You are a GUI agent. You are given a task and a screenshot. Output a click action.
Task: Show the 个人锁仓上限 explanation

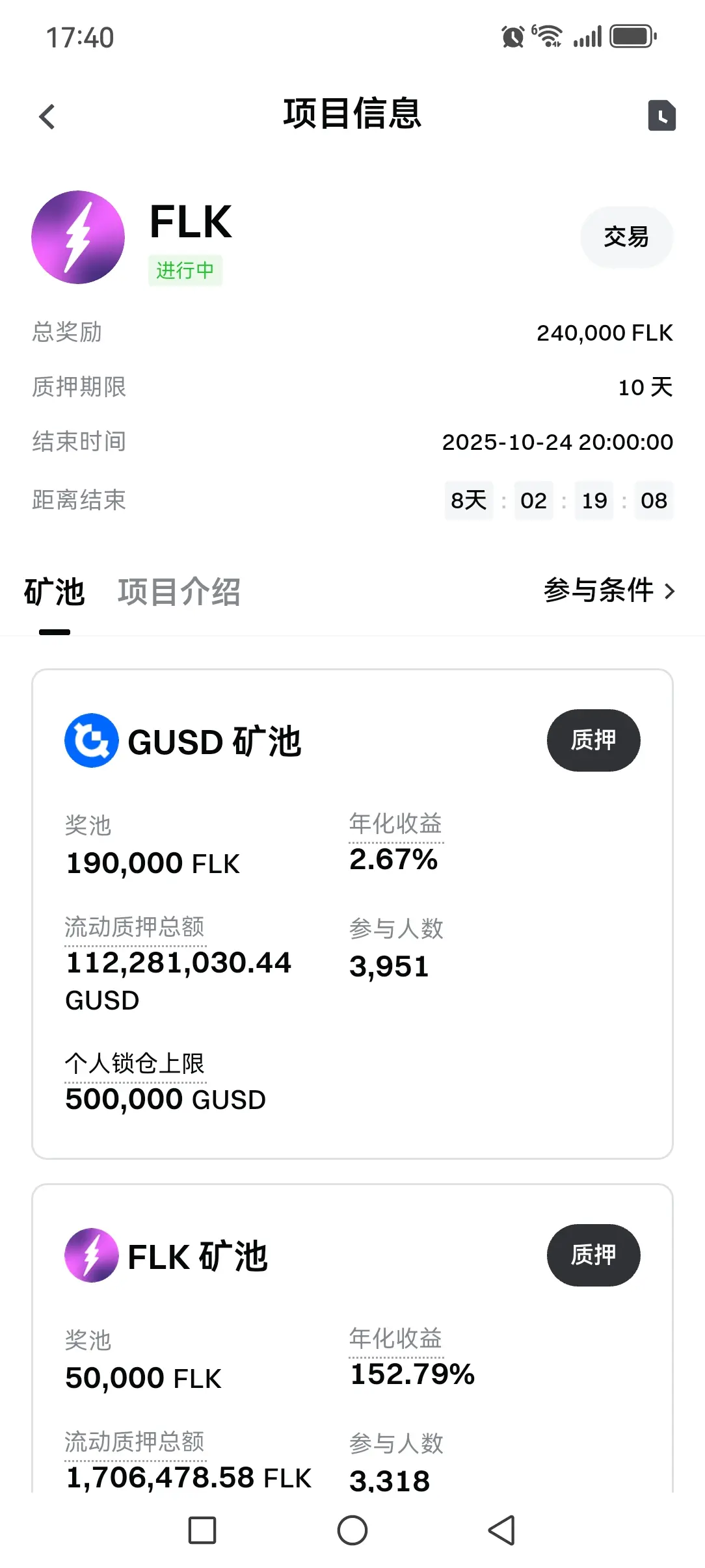coord(135,1064)
